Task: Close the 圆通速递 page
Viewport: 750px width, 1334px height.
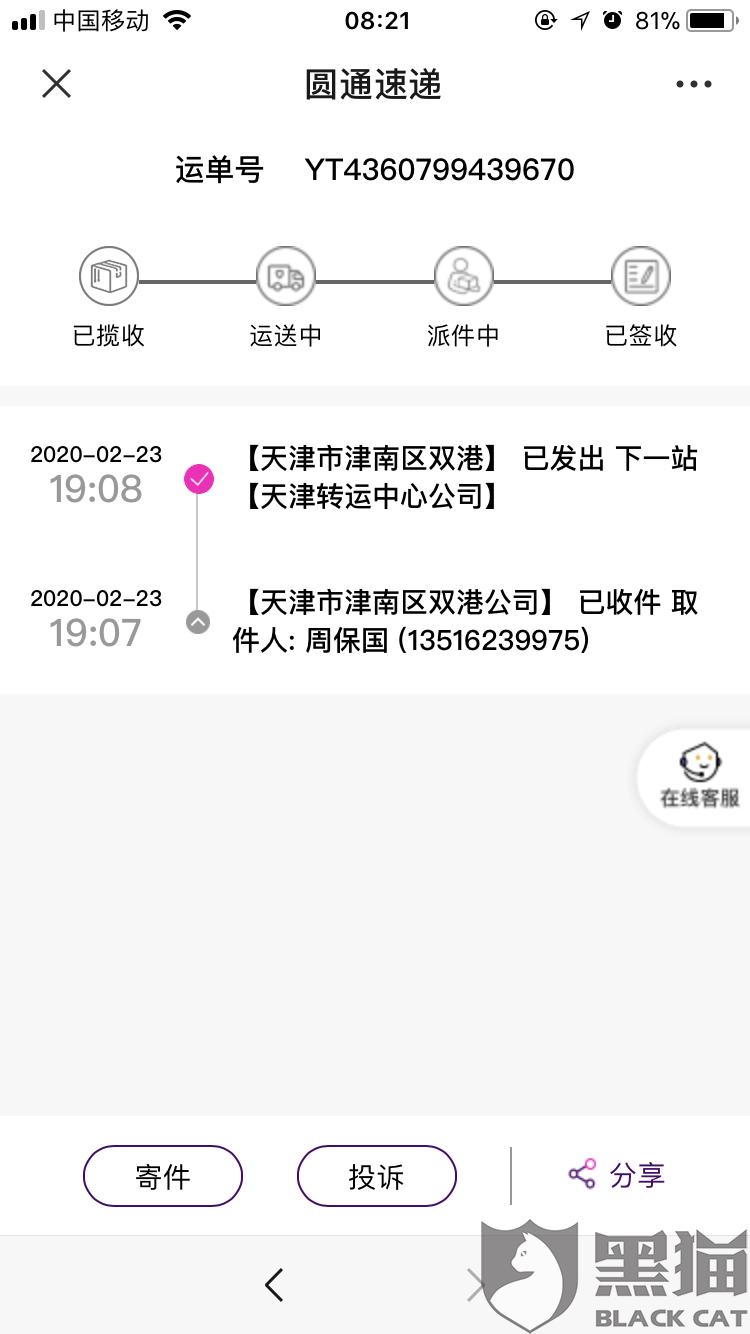Action: [56, 84]
